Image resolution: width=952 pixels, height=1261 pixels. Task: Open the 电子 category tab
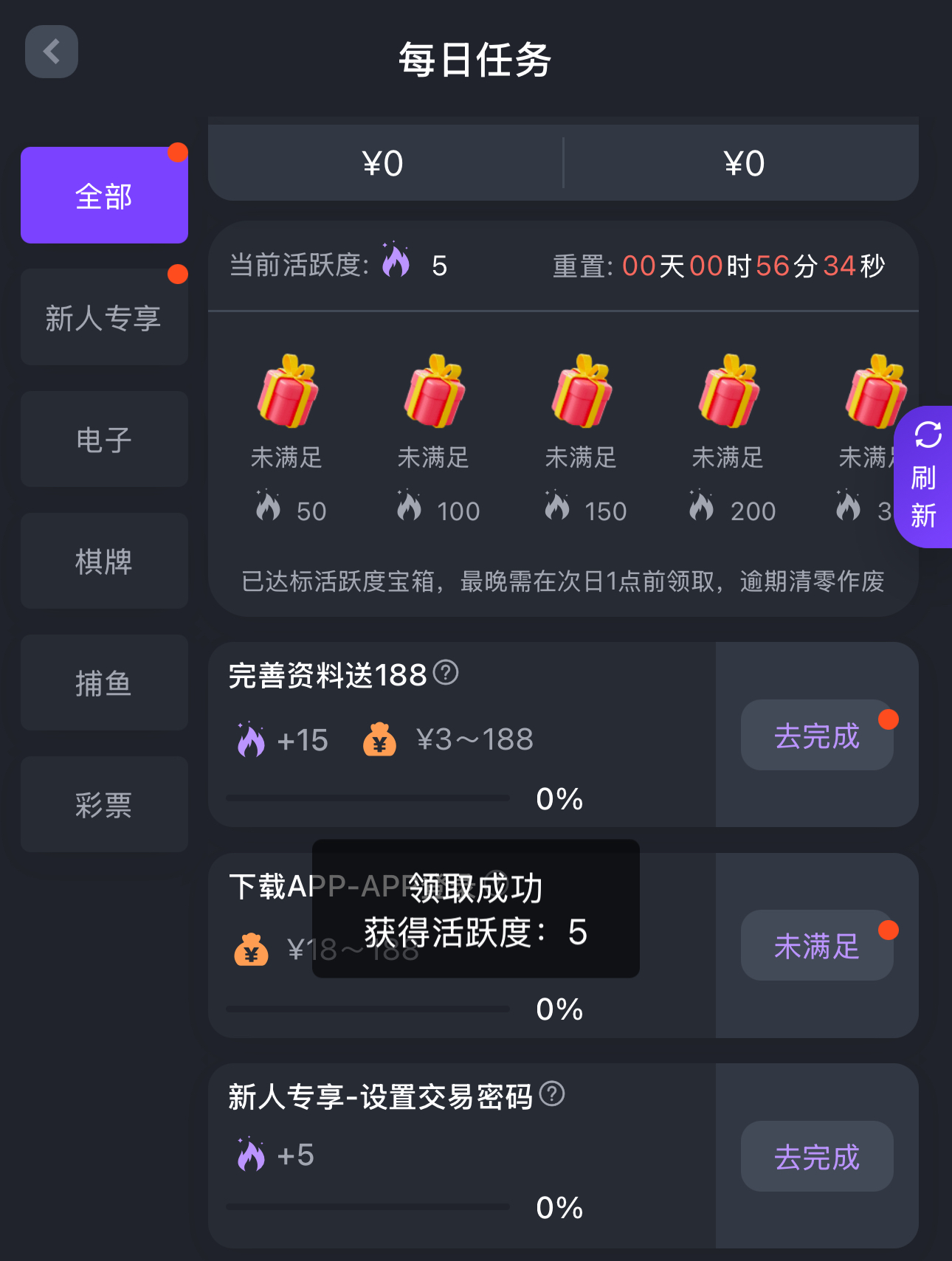coord(104,439)
